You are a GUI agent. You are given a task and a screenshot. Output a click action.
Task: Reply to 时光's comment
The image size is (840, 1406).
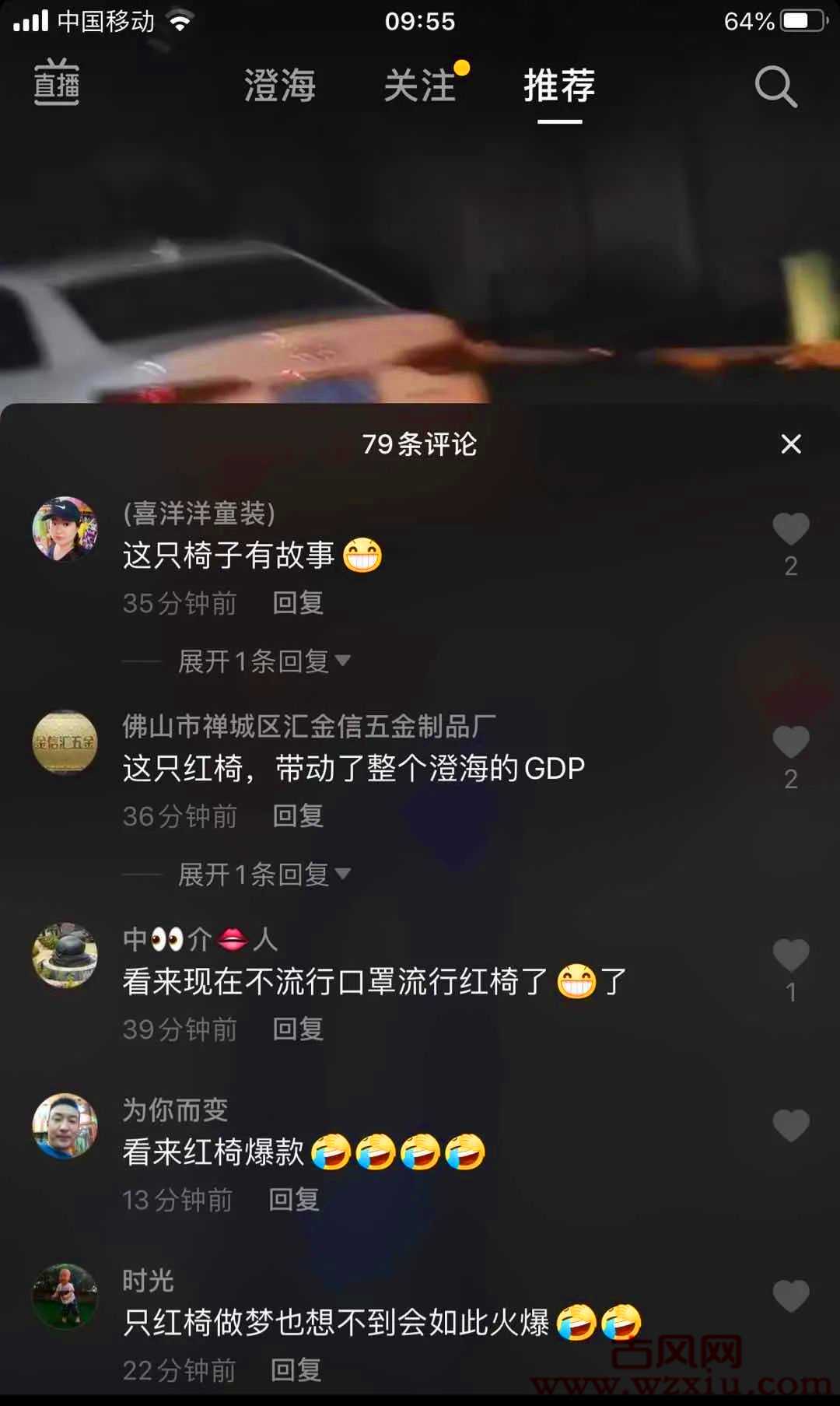[296, 1370]
